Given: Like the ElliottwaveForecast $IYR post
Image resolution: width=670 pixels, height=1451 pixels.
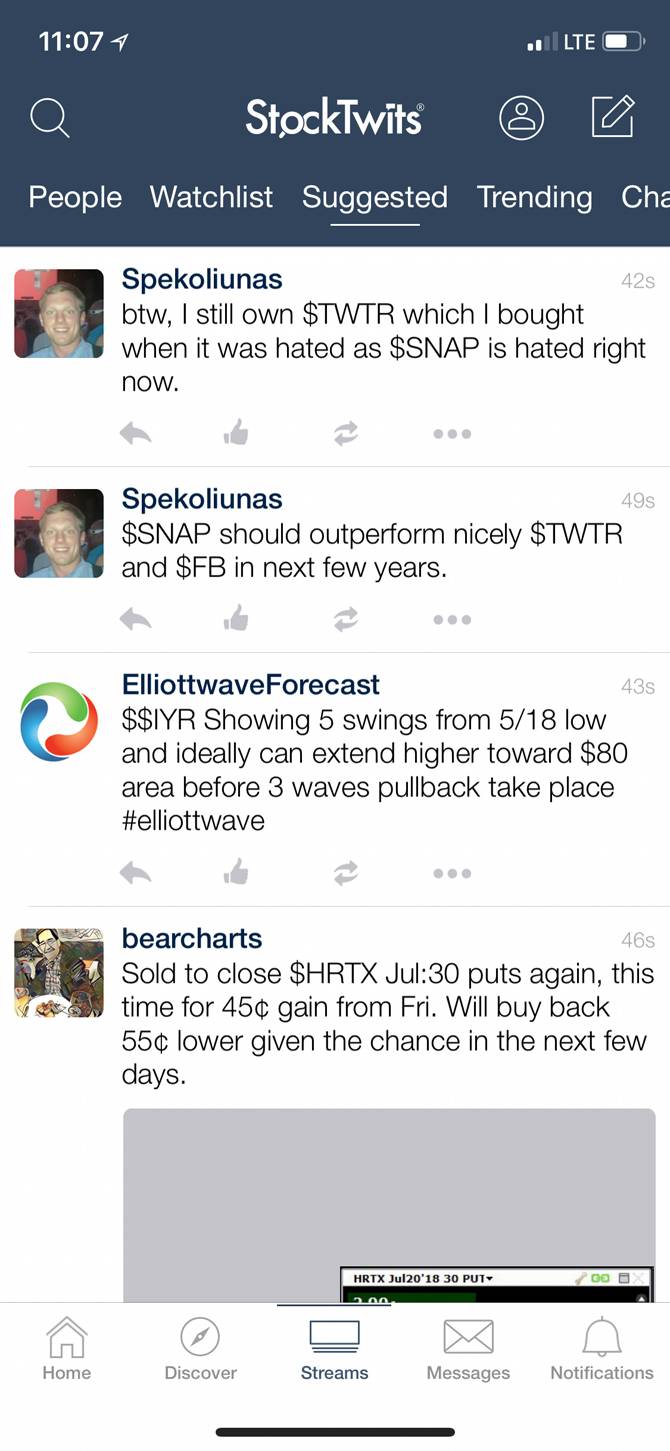Looking at the screenshot, I should click(236, 873).
